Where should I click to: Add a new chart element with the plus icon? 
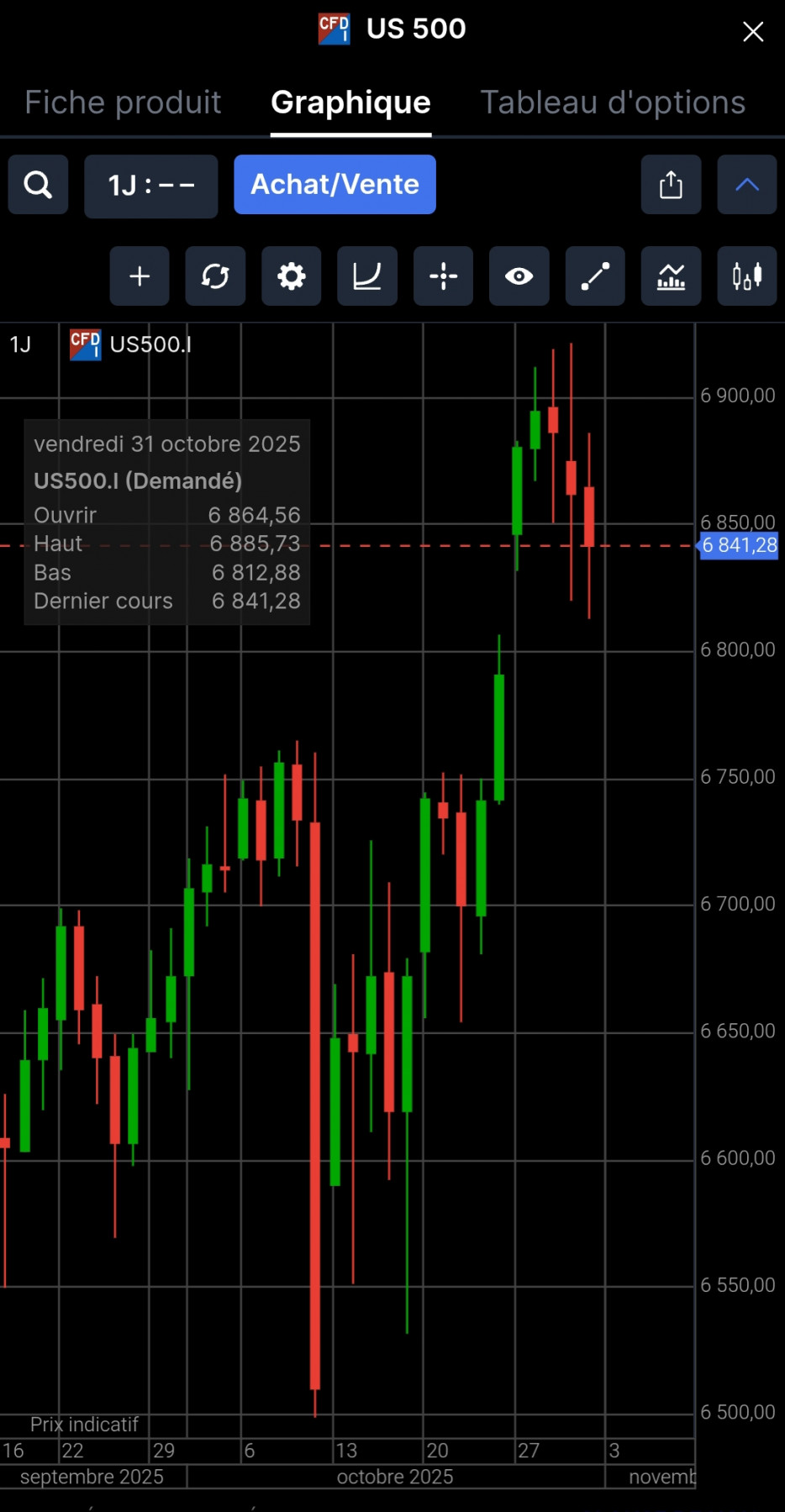pyautogui.click(x=140, y=276)
